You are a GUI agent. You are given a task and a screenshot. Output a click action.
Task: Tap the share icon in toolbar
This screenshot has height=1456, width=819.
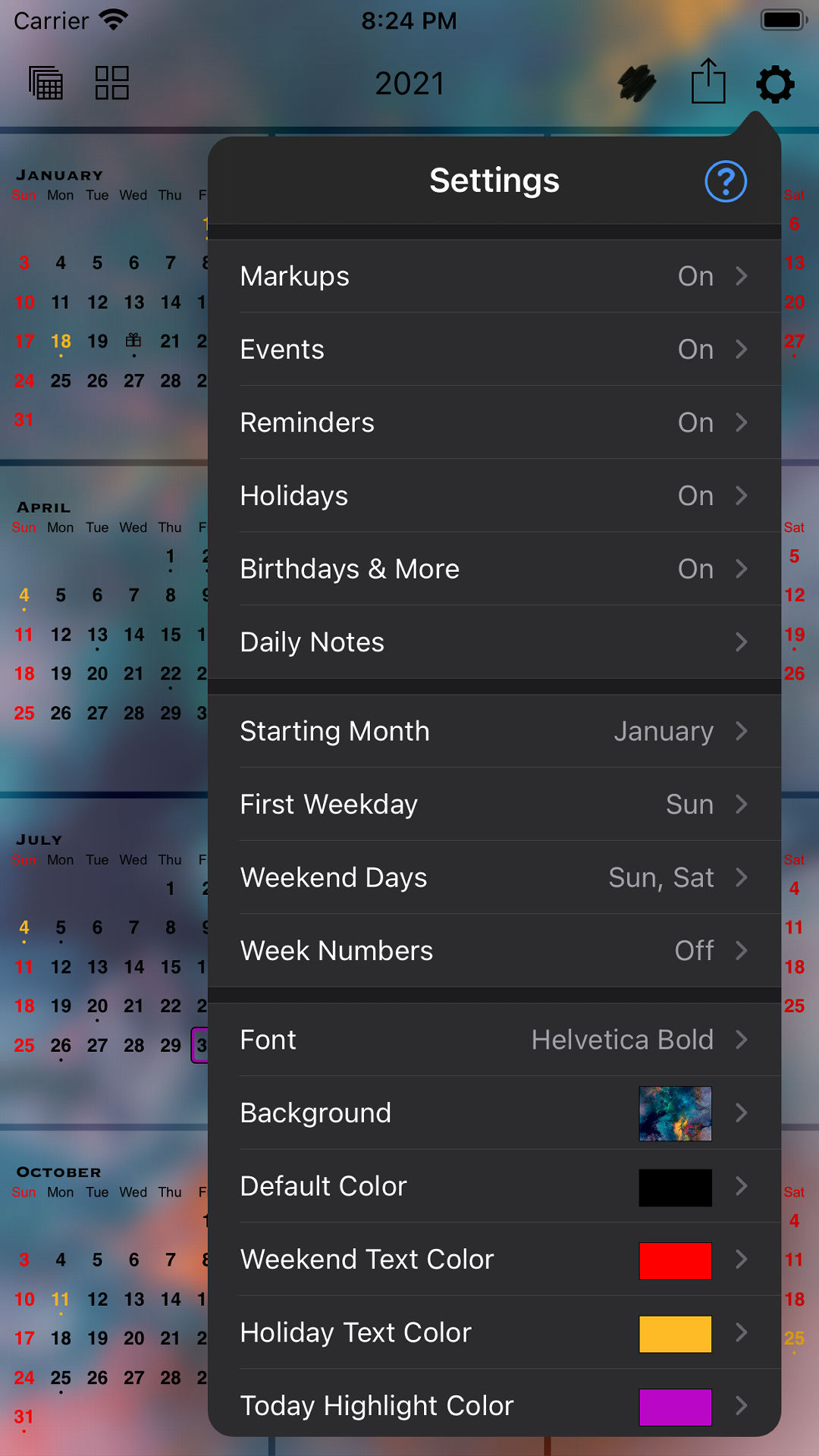(708, 82)
